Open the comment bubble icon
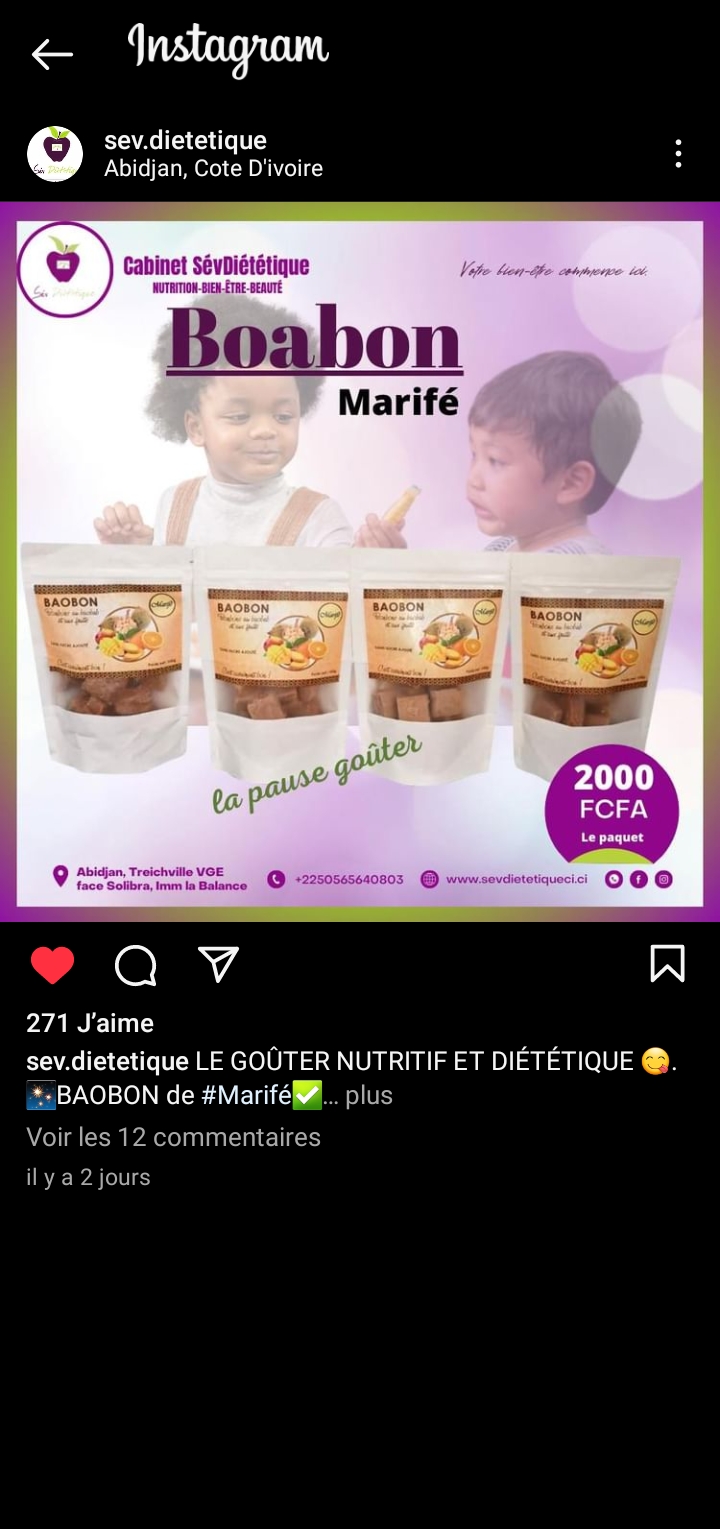Viewport: 720px width, 1529px height. (135, 965)
